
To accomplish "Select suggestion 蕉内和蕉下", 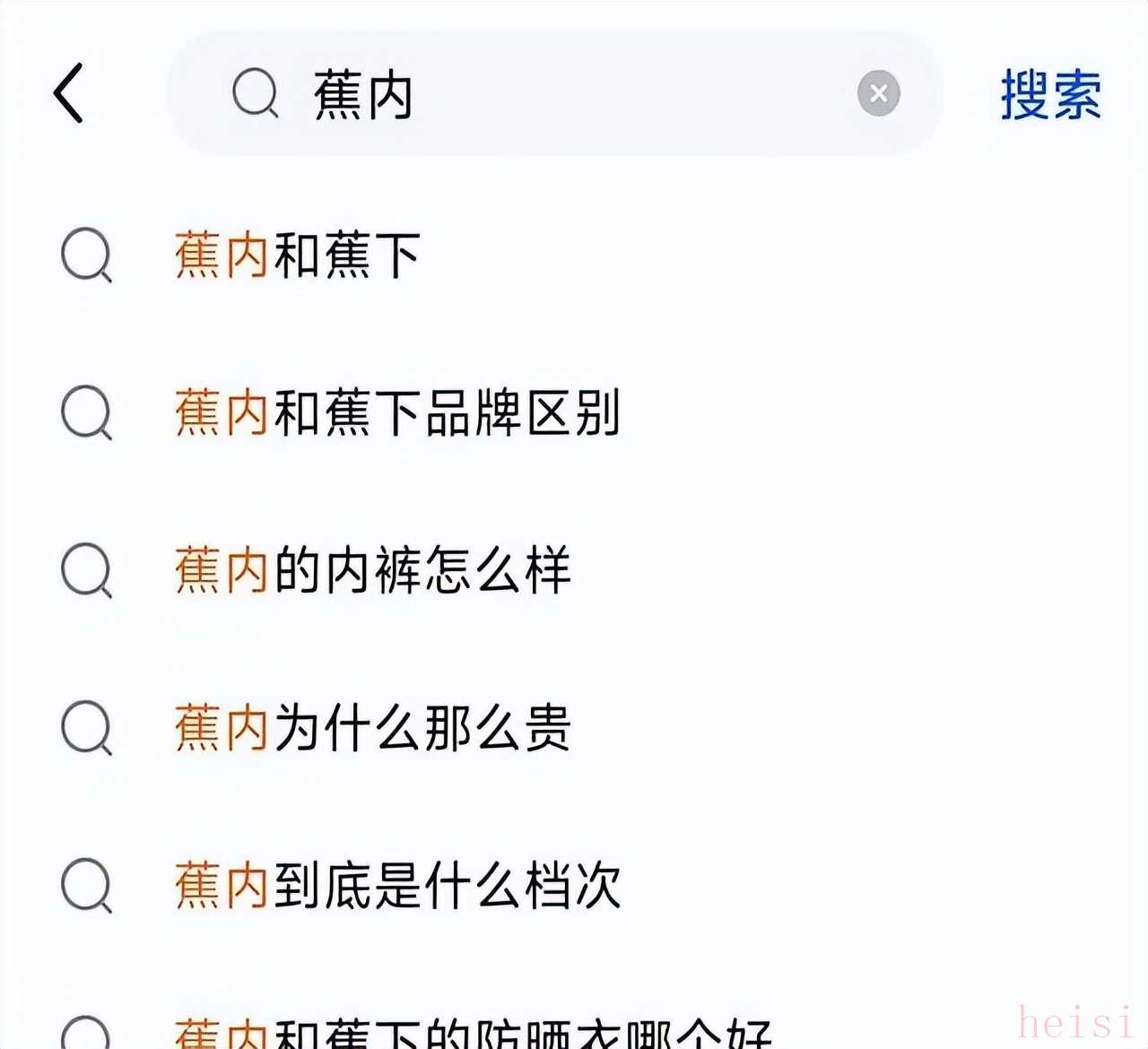I will (x=298, y=256).
